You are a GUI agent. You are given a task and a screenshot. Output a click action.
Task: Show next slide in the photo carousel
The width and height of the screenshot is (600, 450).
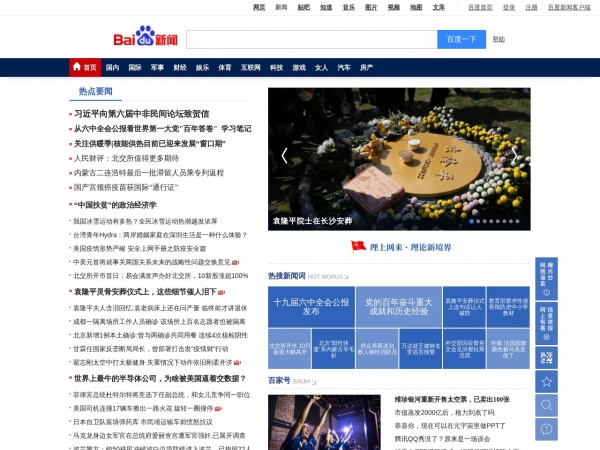click(x=514, y=155)
